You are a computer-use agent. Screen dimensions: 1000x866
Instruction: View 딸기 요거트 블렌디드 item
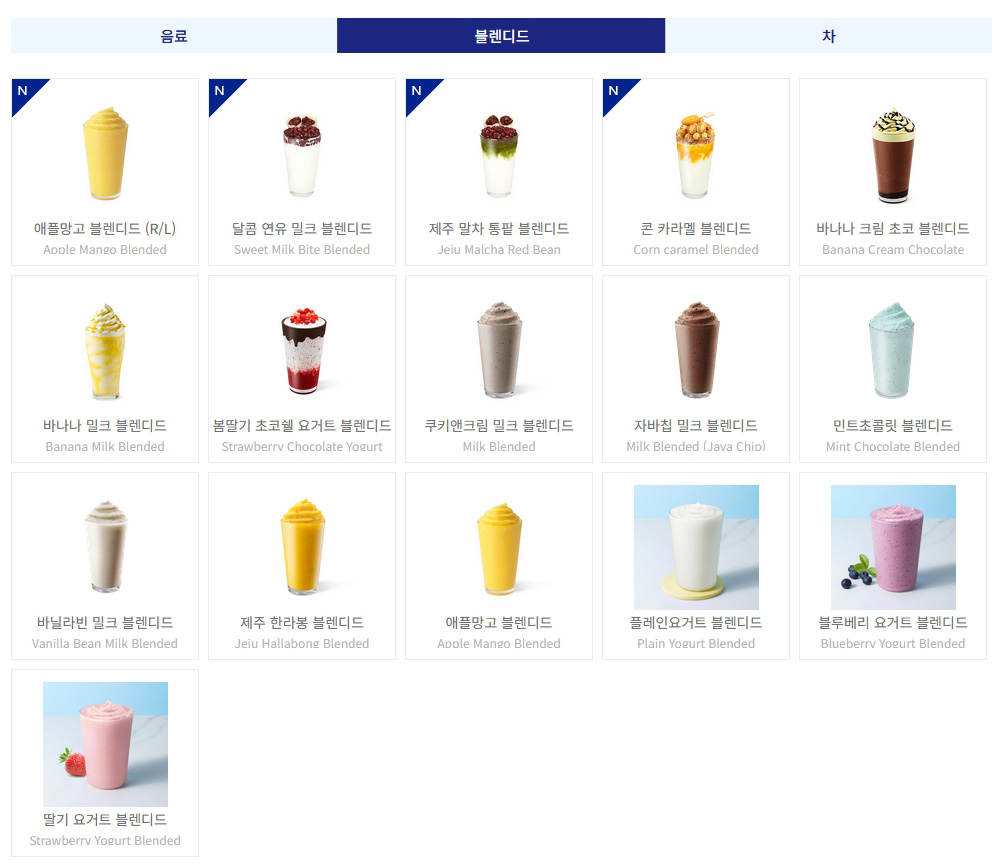coord(105,762)
